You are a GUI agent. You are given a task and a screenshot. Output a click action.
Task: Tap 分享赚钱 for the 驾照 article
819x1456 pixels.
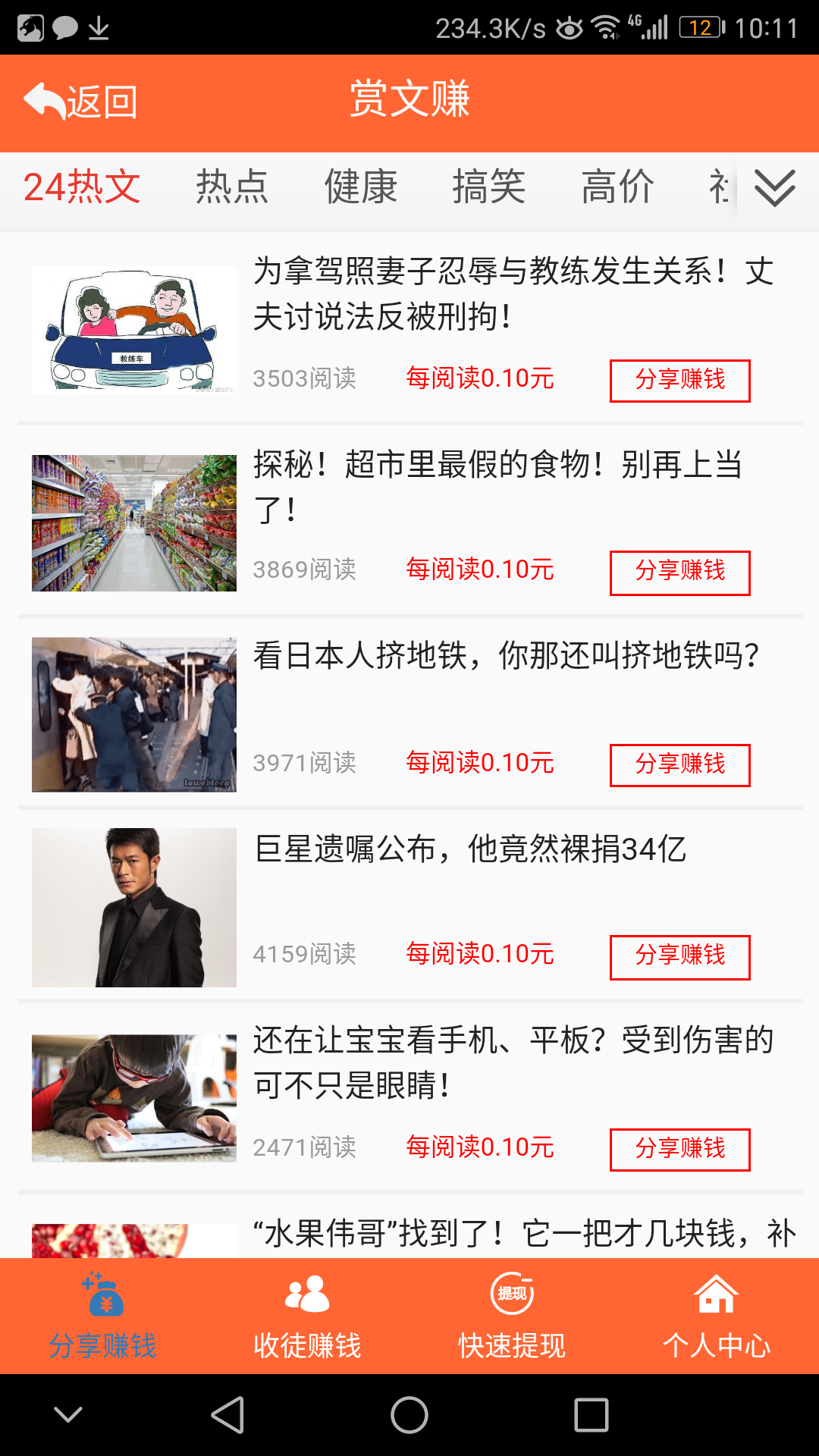(x=679, y=380)
